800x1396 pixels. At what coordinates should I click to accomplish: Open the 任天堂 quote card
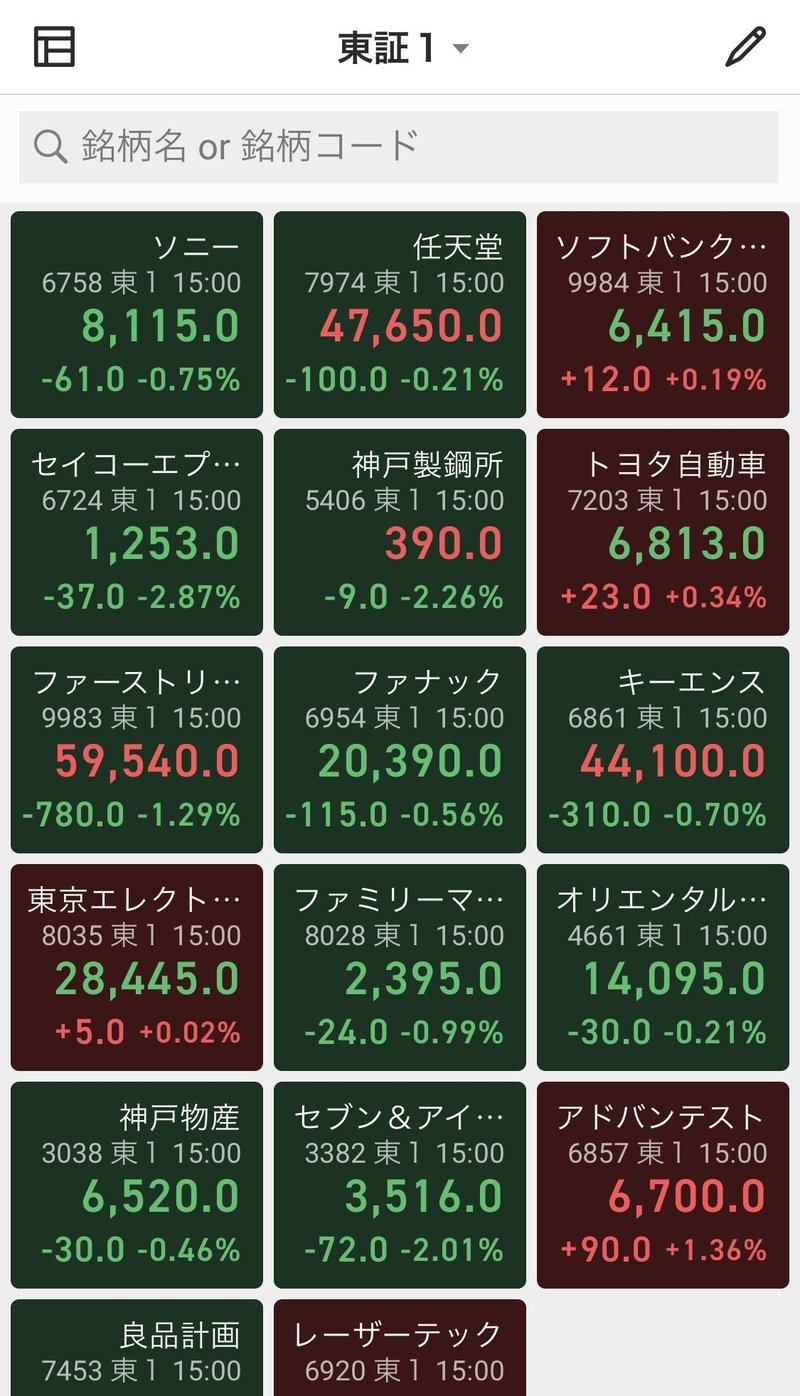point(399,312)
